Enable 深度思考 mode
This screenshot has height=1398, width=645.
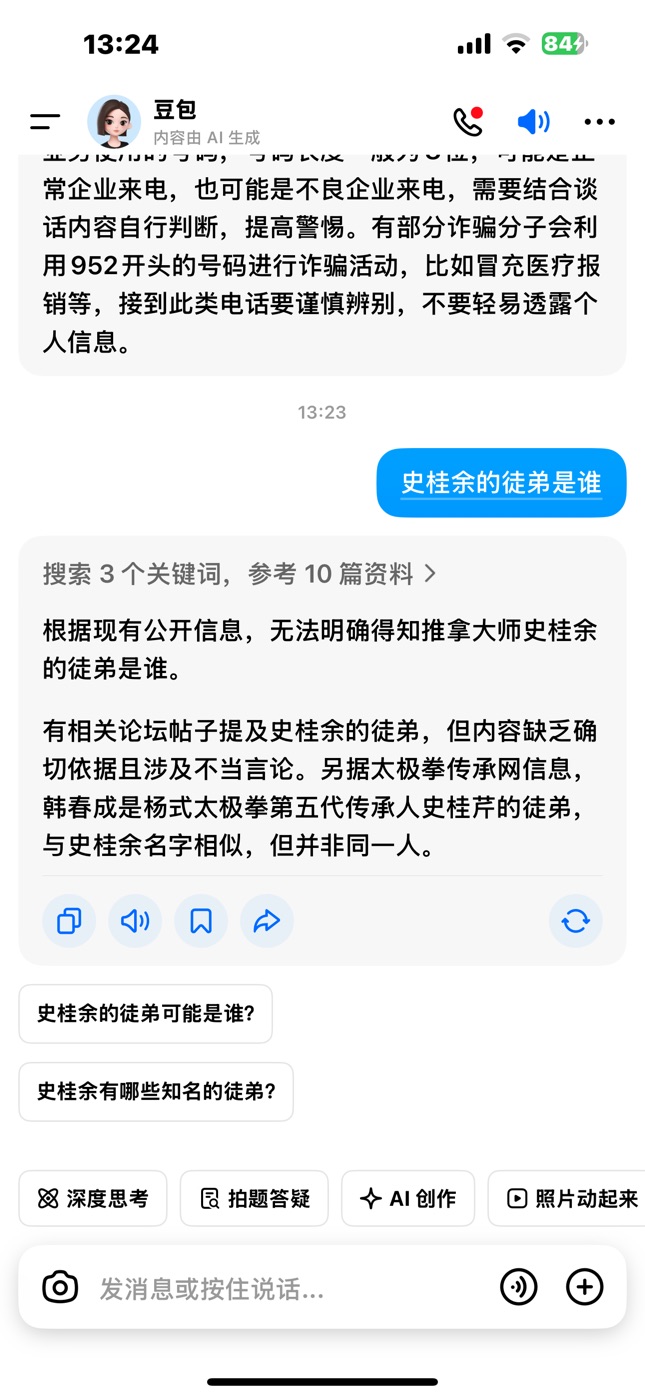tap(93, 1198)
